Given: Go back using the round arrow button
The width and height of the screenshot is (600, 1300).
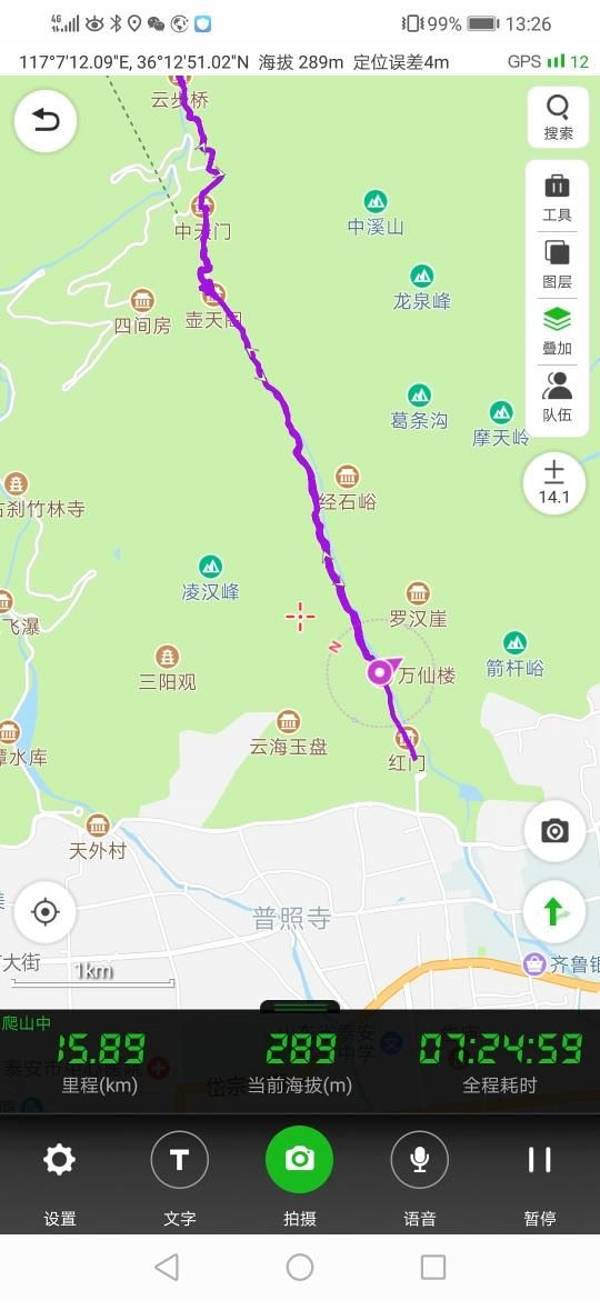Looking at the screenshot, I should pyautogui.click(x=46, y=122).
